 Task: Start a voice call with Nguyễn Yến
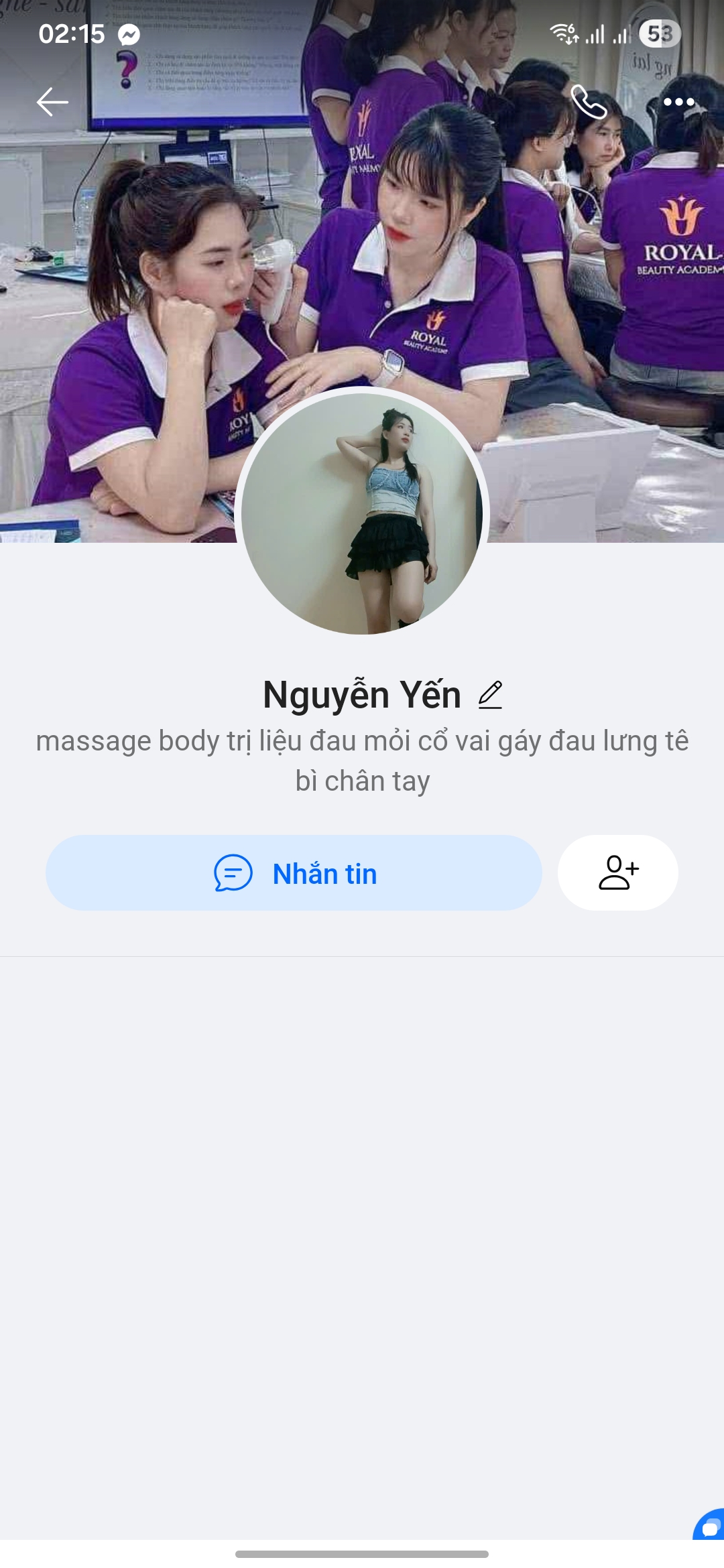590,102
